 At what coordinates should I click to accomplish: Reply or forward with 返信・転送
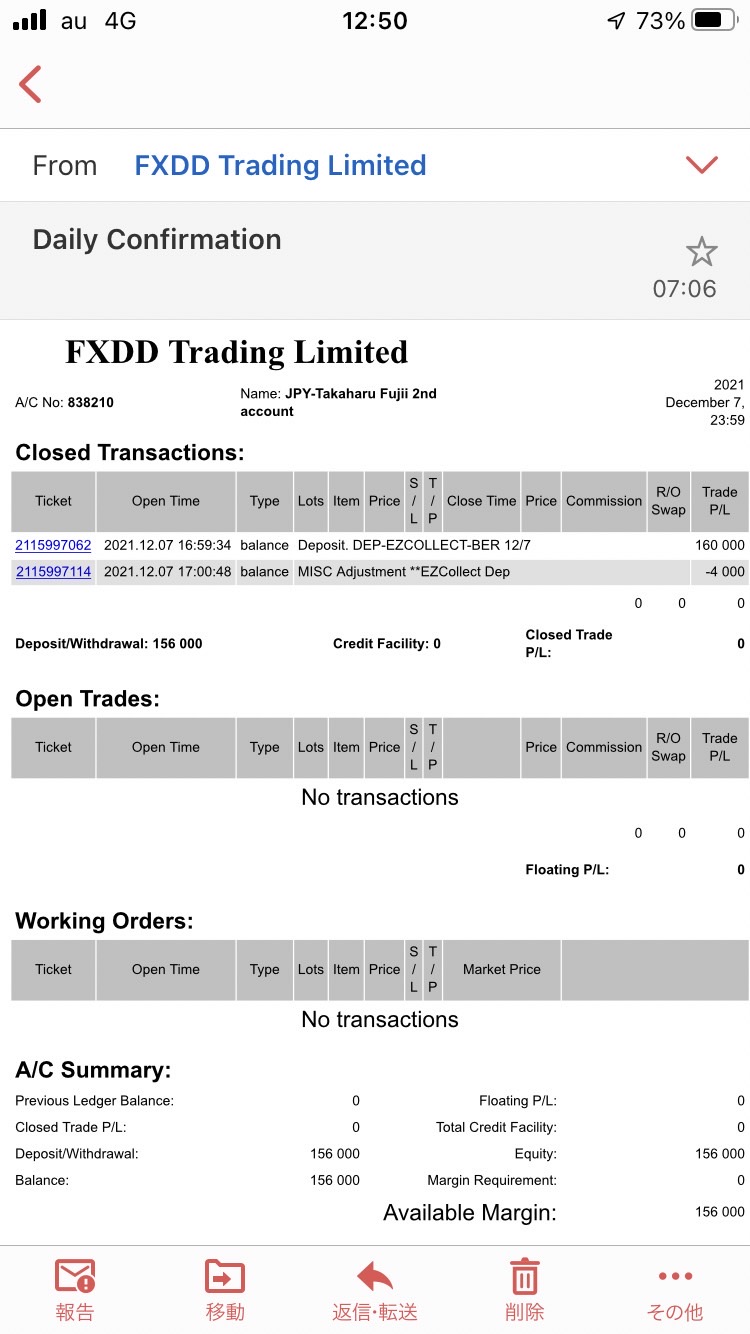pos(375,1290)
